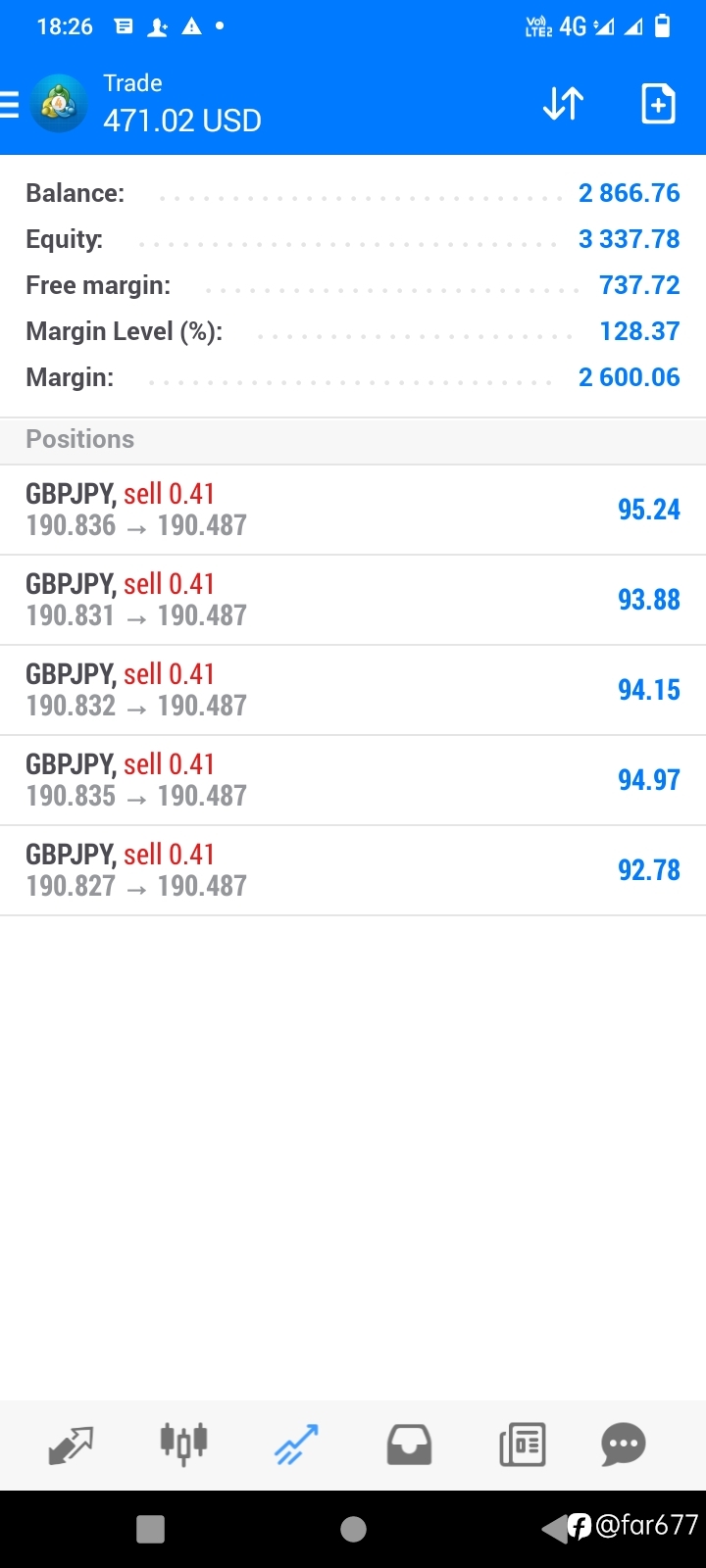Viewport: 706px width, 1568px height.
Task: Tap the system home button
Action: 353,1529
